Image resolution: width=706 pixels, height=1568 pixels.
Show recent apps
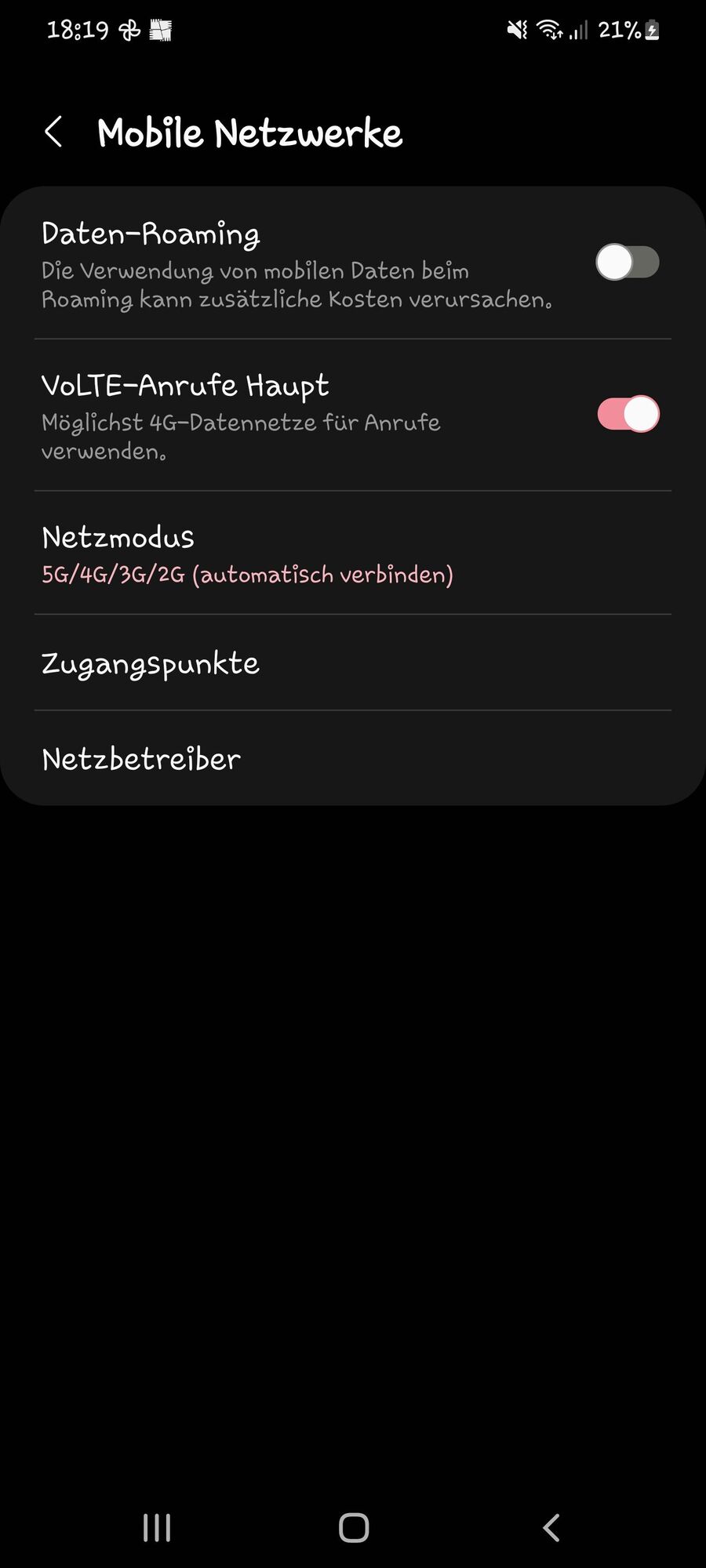click(157, 1527)
